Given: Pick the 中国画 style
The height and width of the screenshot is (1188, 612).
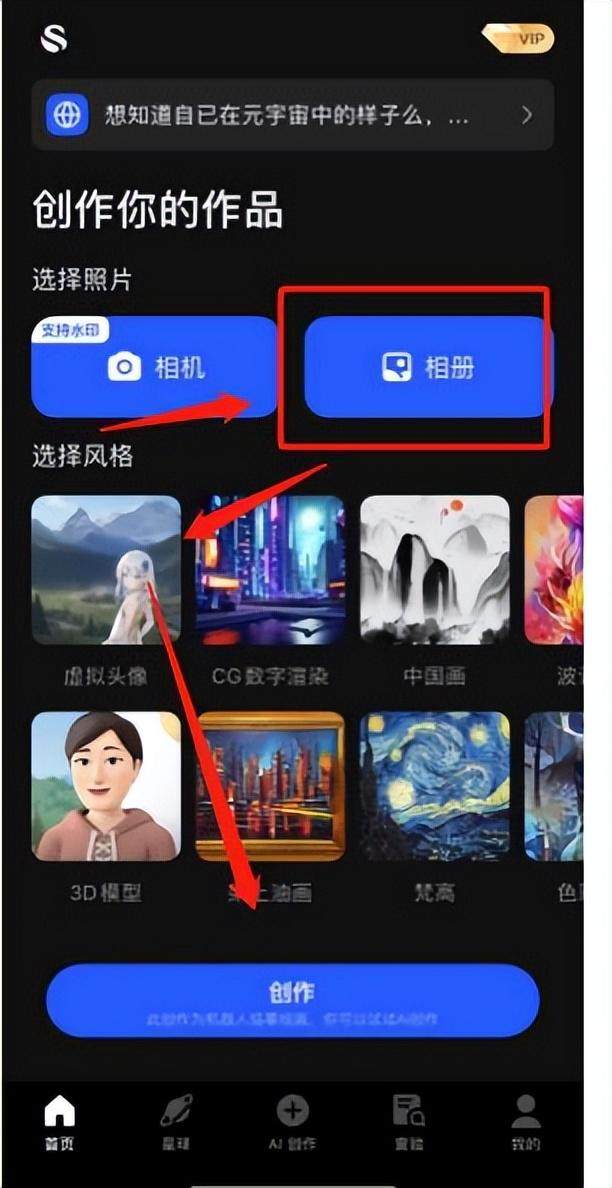Looking at the screenshot, I should 434,570.
